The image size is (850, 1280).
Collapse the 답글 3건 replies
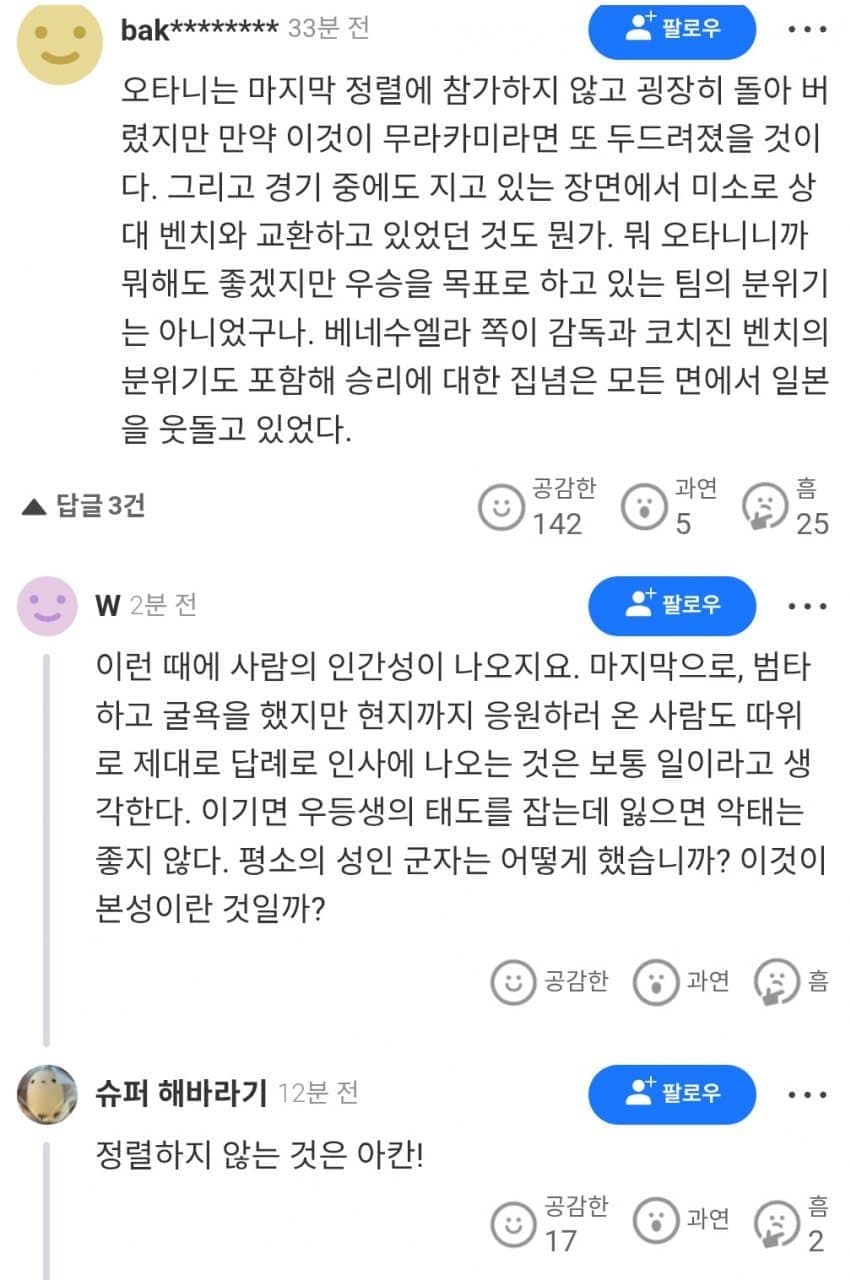tap(84, 506)
